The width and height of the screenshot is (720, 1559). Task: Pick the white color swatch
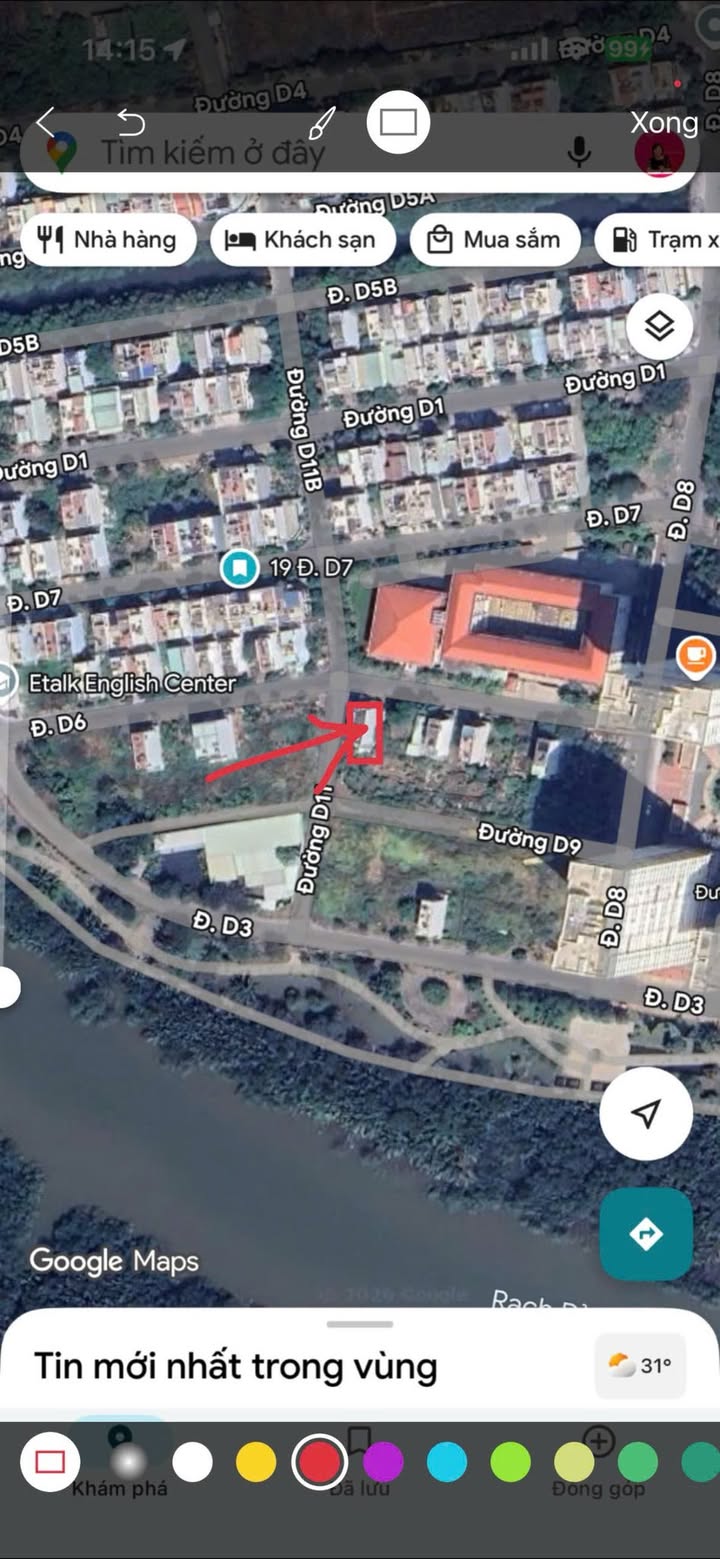[x=192, y=1462]
